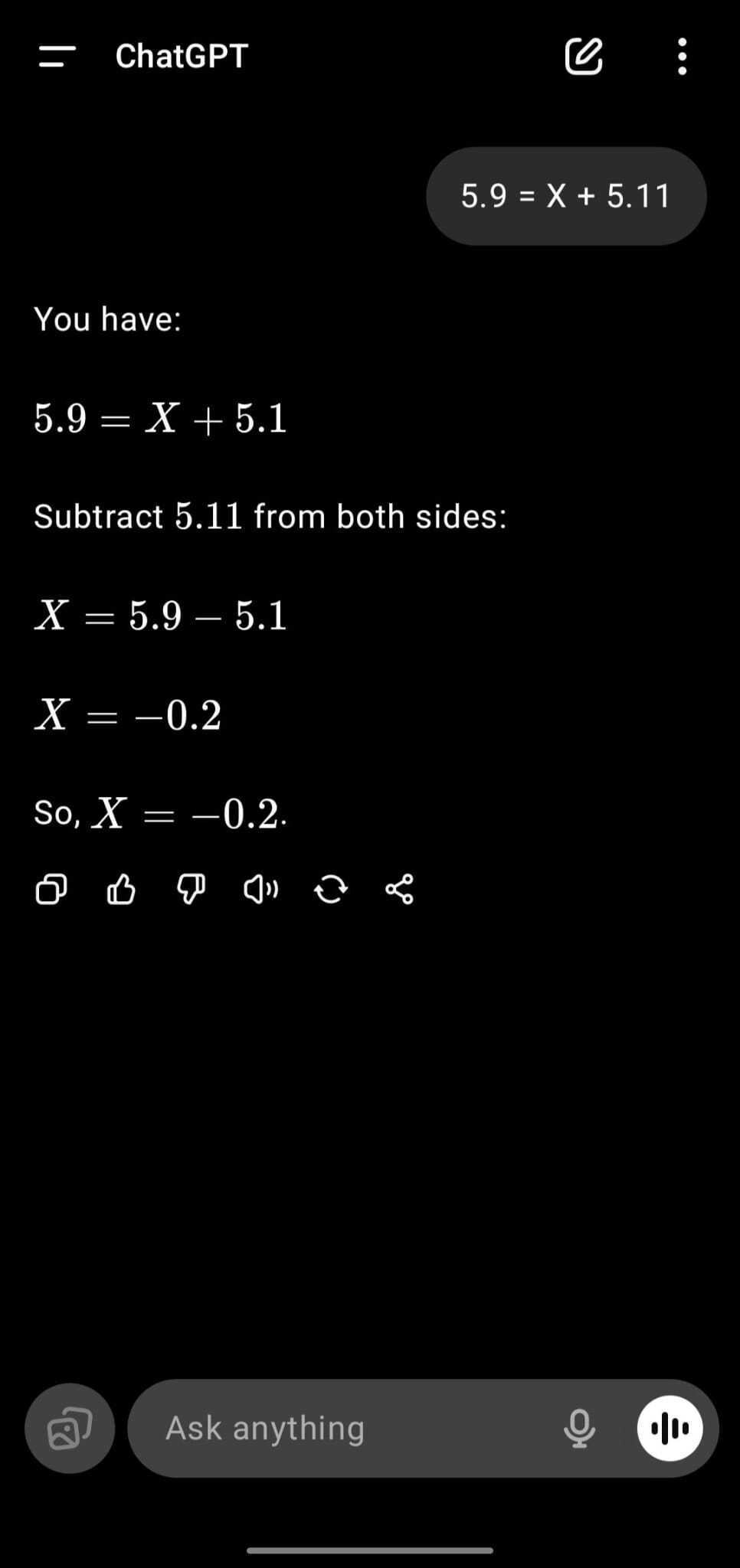Attach a photo to the message
The height and width of the screenshot is (1568, 740).
(x=70, y=1428)
